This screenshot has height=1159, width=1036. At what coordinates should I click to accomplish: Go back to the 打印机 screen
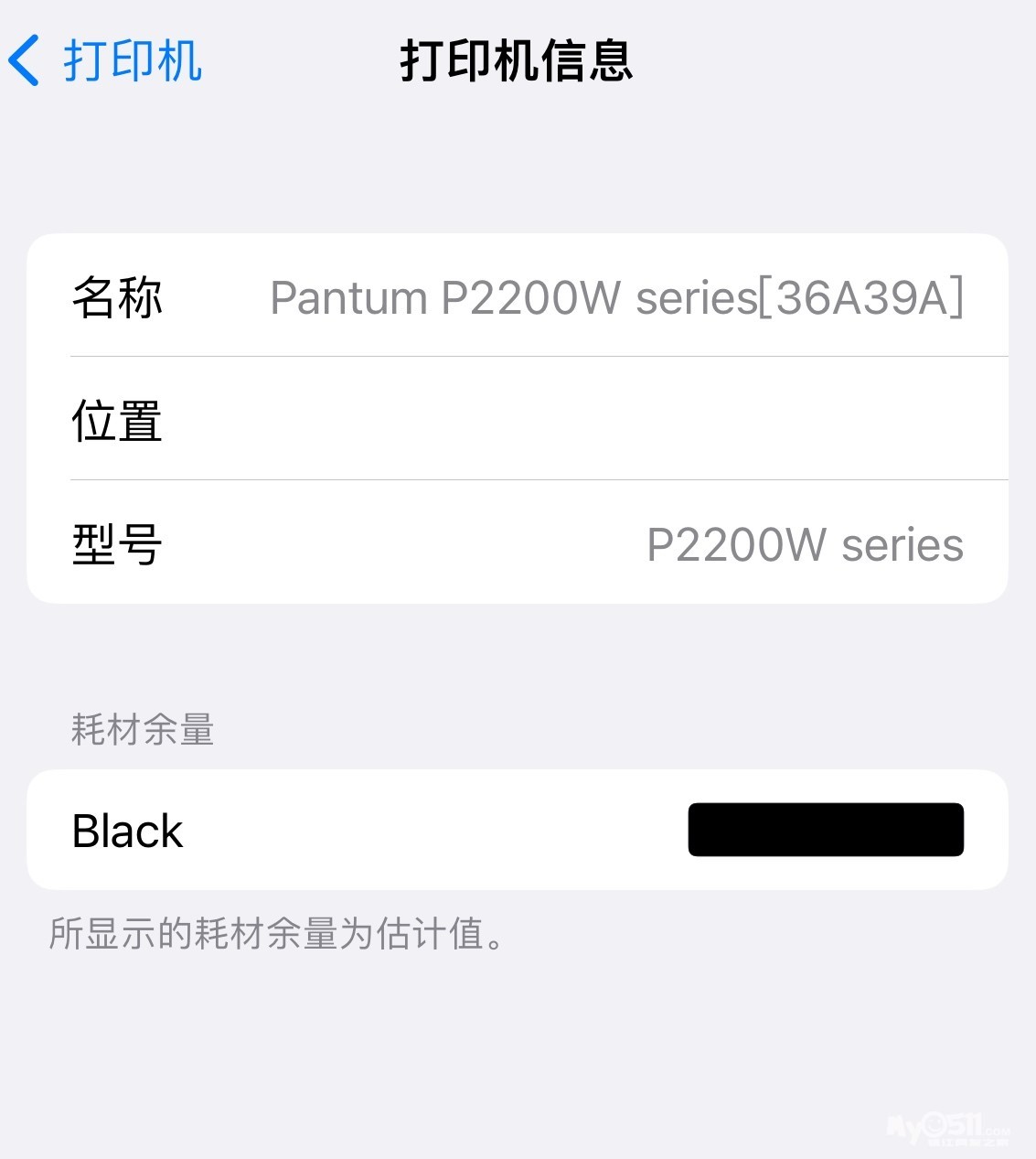[105, 61]
